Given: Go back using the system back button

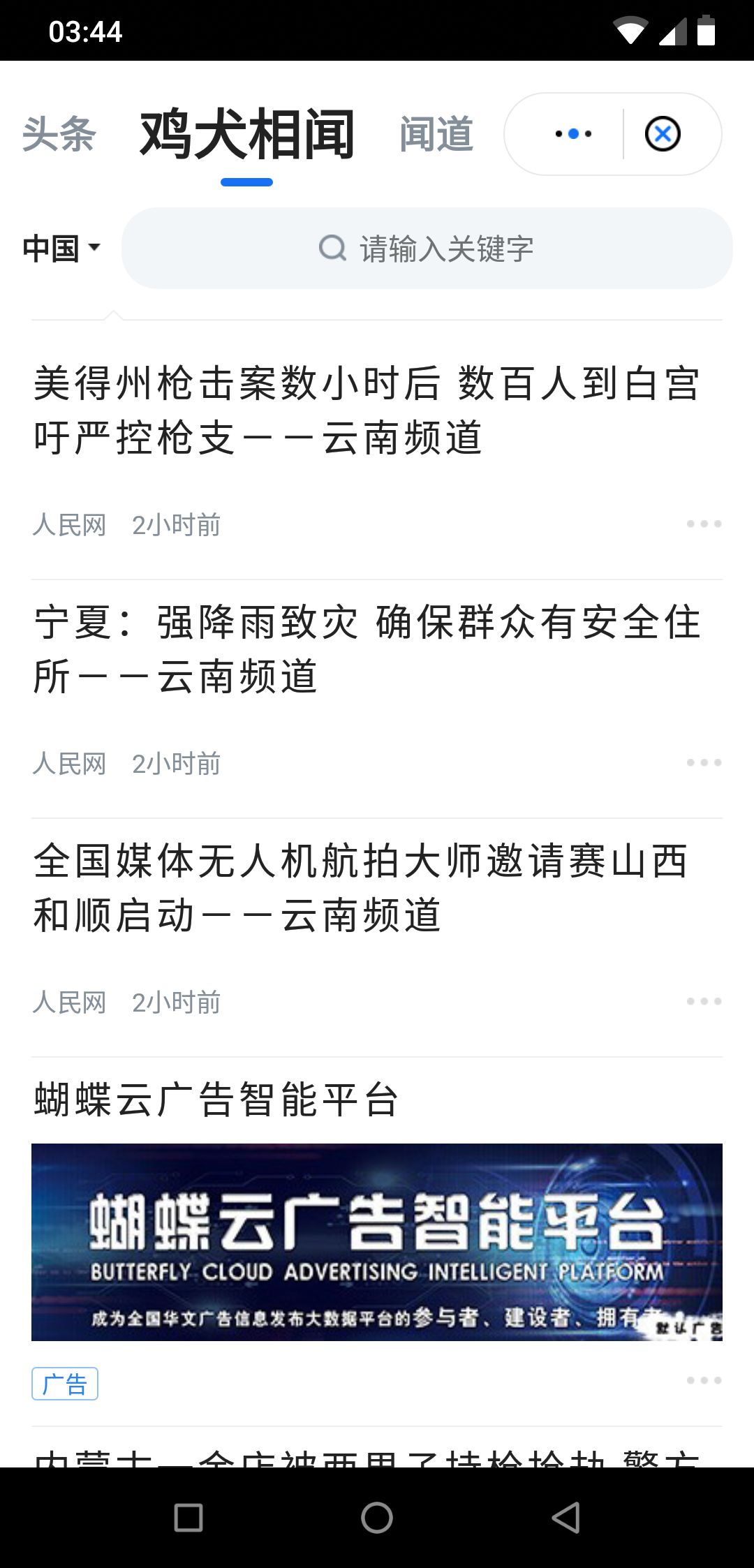Looking at the screenshot, I should (565, 1517).
